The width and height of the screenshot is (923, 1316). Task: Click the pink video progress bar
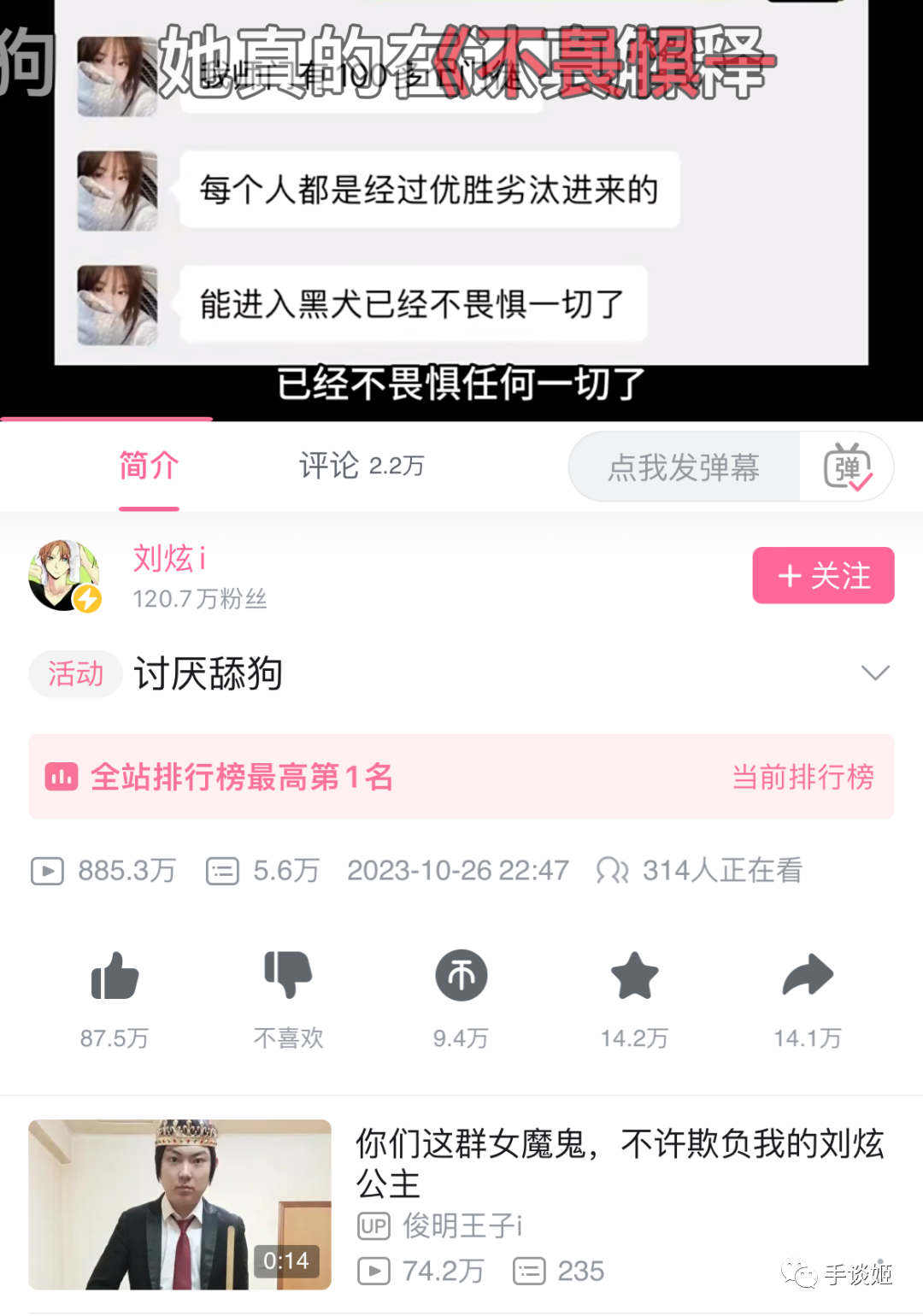[x=106, y=418]
